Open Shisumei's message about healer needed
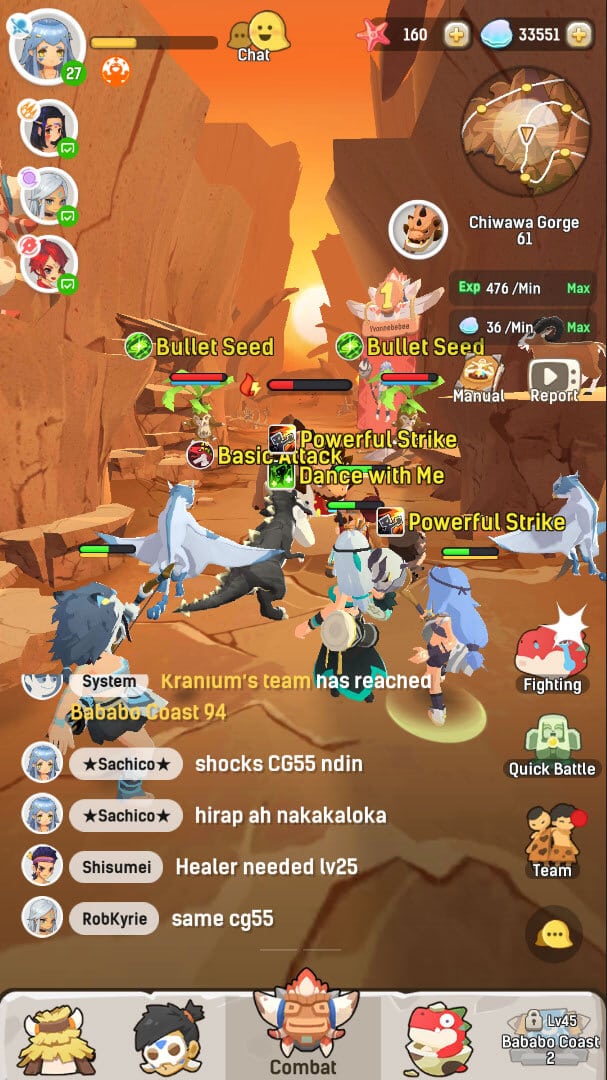Image resolution: width=607 pixels, height=1080 pixels. coord(266,866)
